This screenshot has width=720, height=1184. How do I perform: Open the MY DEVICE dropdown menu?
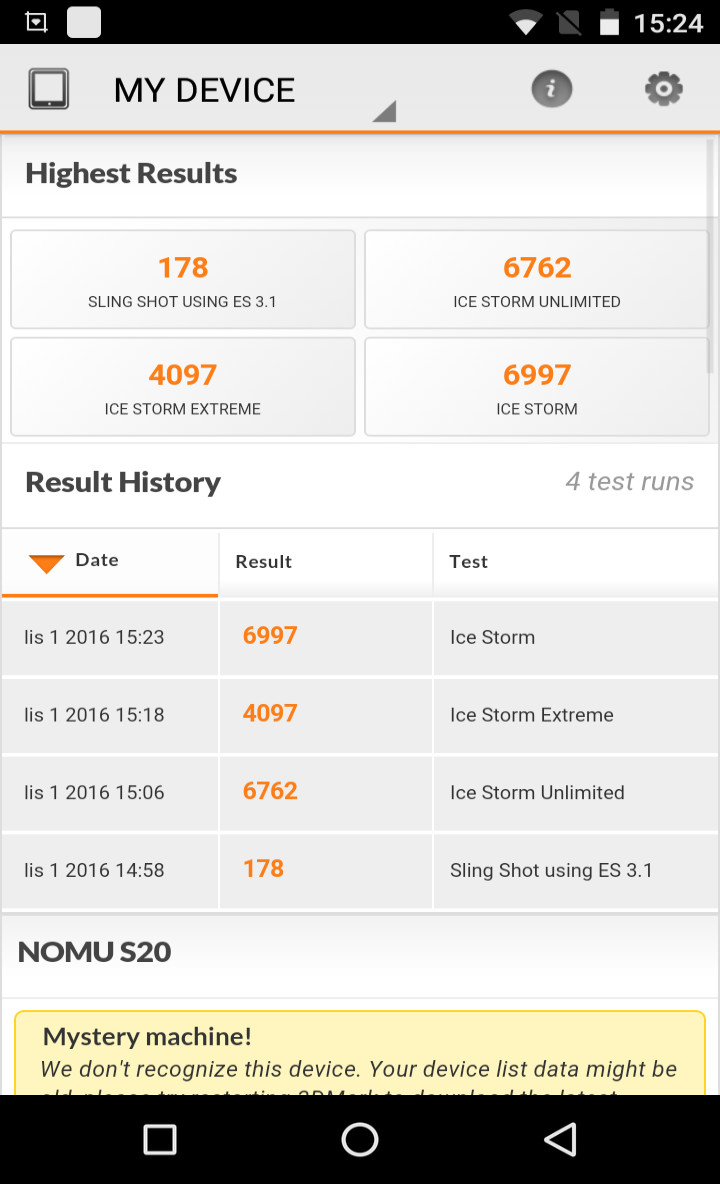(211, 90)
